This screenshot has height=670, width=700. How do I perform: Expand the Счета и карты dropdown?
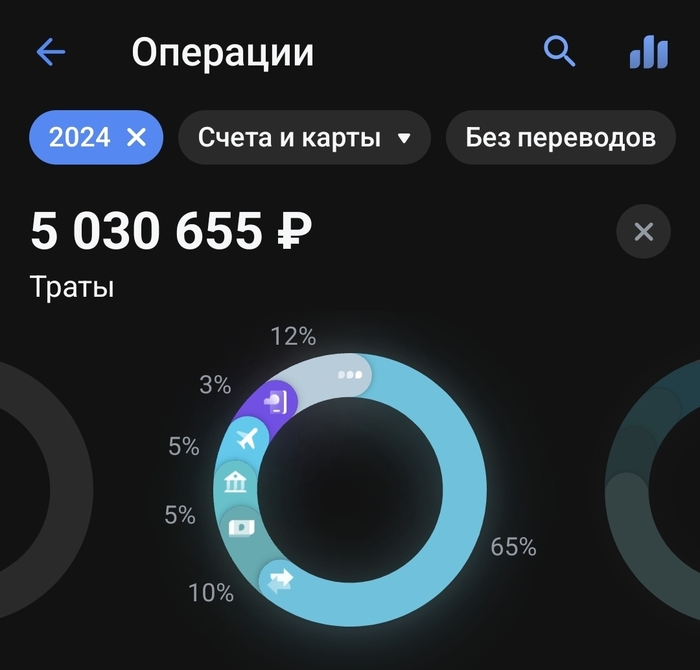tap(304, 137)
